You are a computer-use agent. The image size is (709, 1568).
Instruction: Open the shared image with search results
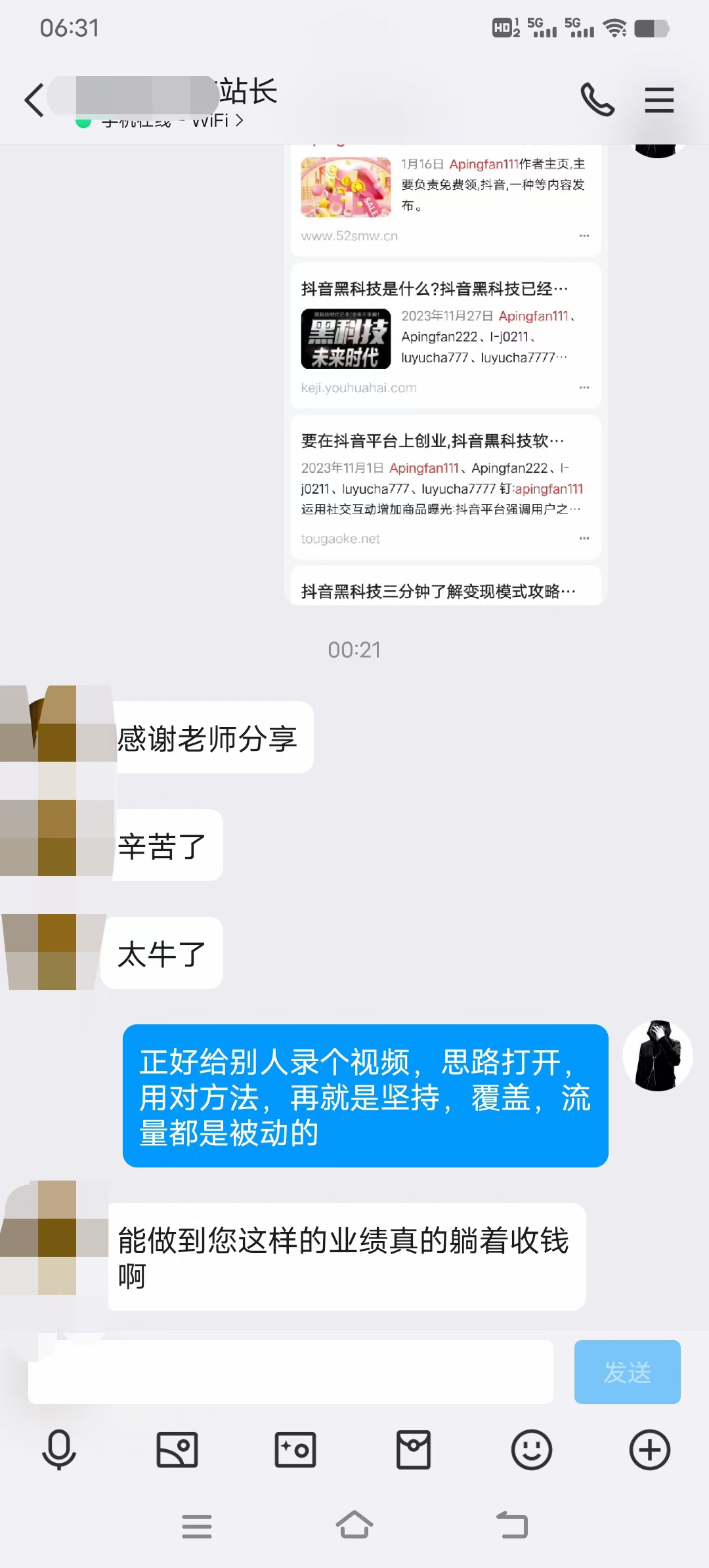pyautogui.click(x=446, y=374)
